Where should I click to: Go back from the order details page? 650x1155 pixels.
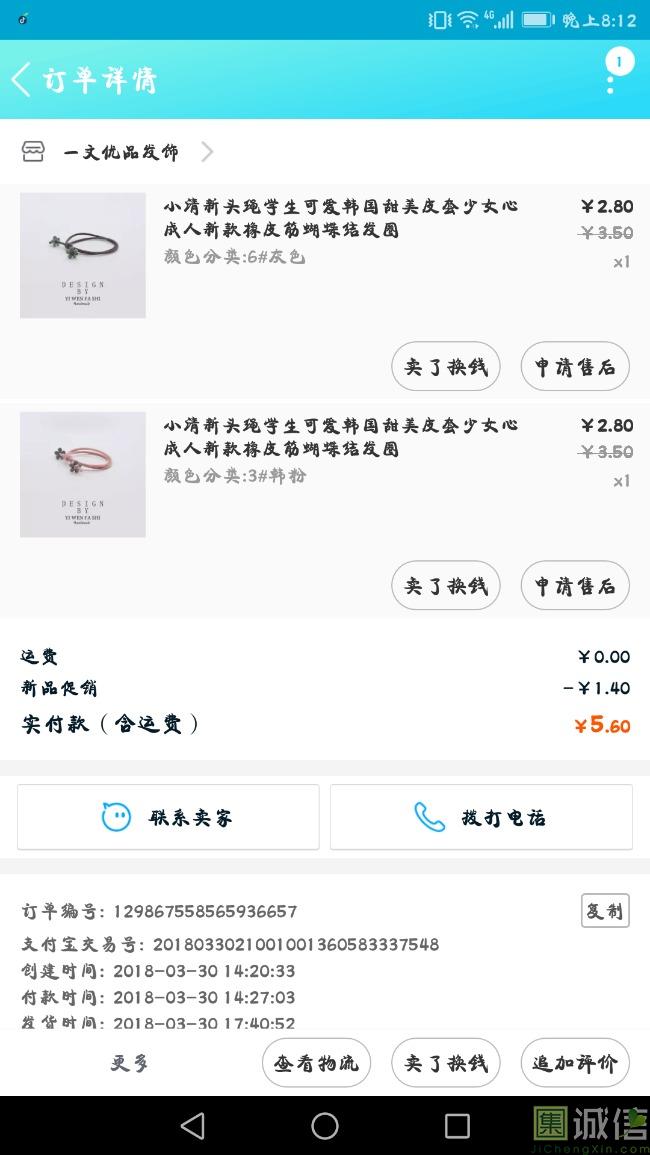(x=22, y=80)
